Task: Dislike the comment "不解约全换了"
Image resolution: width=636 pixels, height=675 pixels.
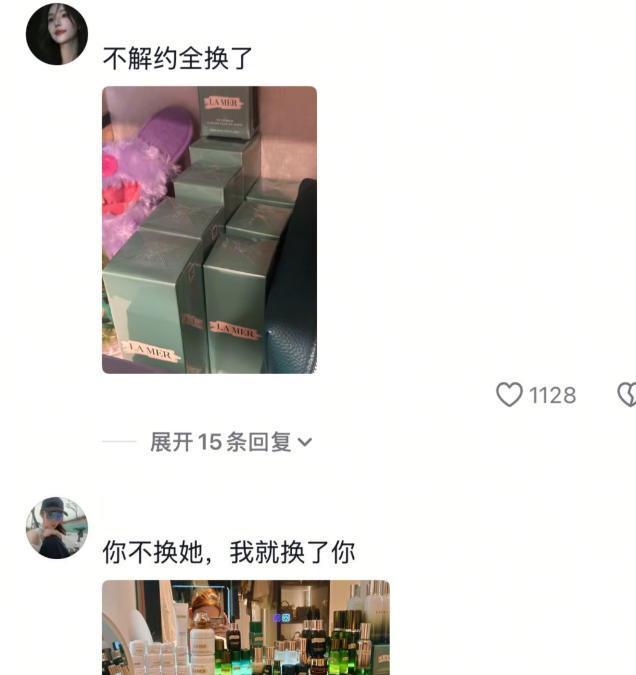Action: [627, 395]
